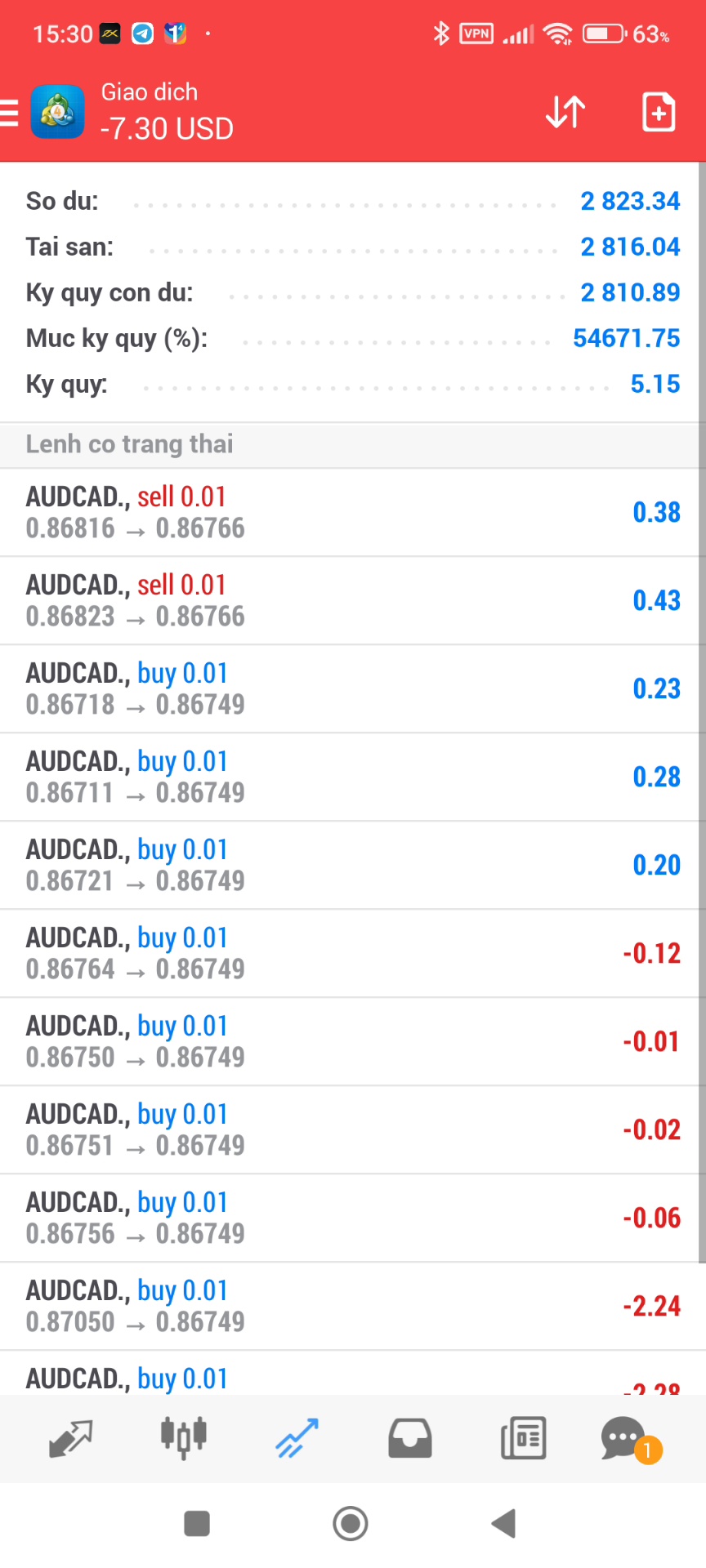Tap the sort orders arrows icon
The image size is (706, 1568).
pyautogui.click(x=565, y=112)
